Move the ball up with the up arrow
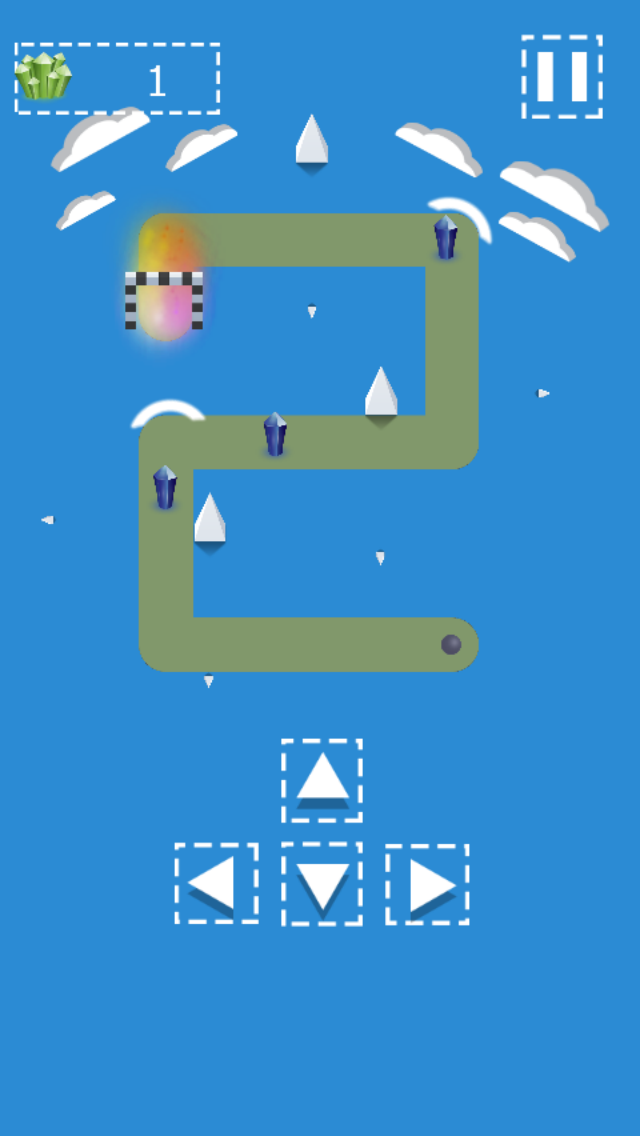The image size is (640, 1136). [322, 780]
